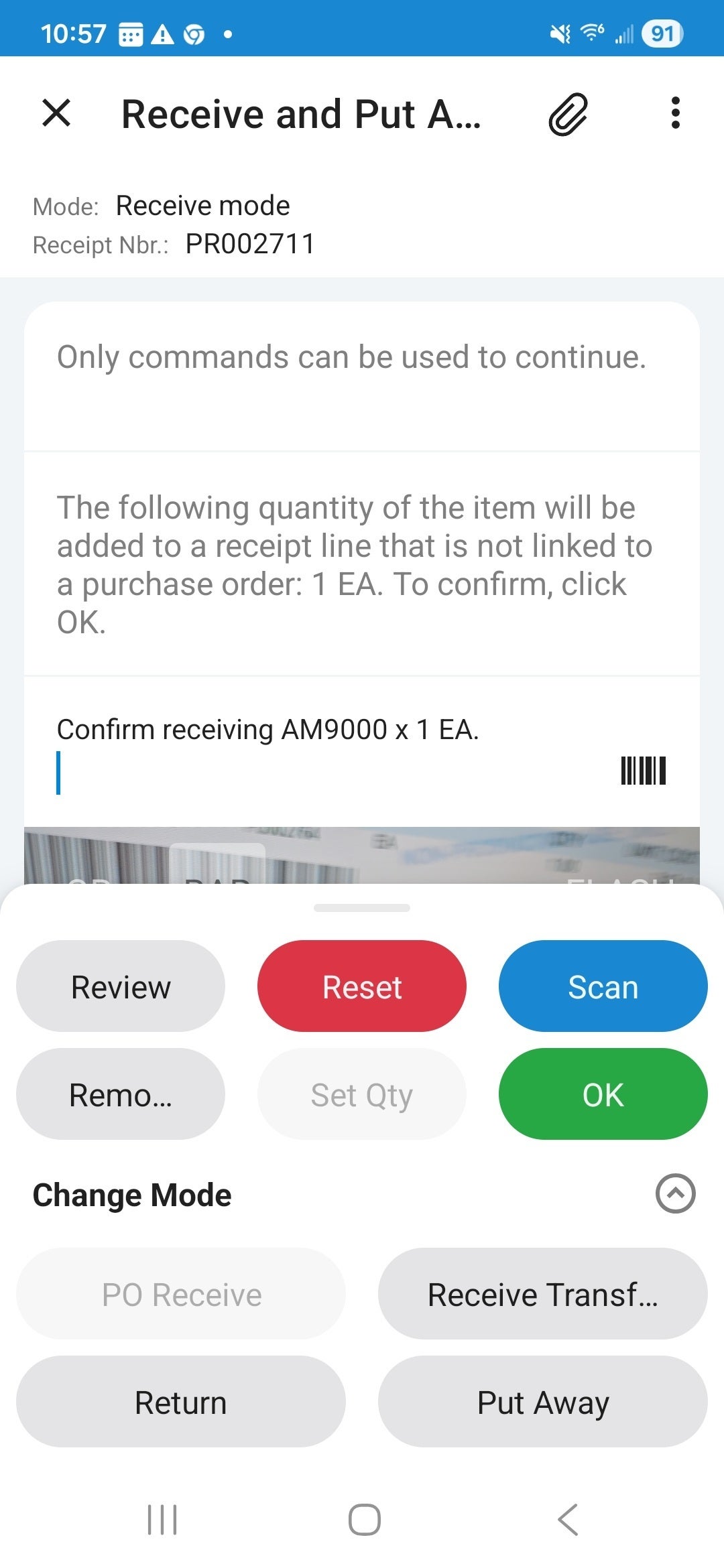Start a Scan

pyautogui.click(x=602, y=986)
